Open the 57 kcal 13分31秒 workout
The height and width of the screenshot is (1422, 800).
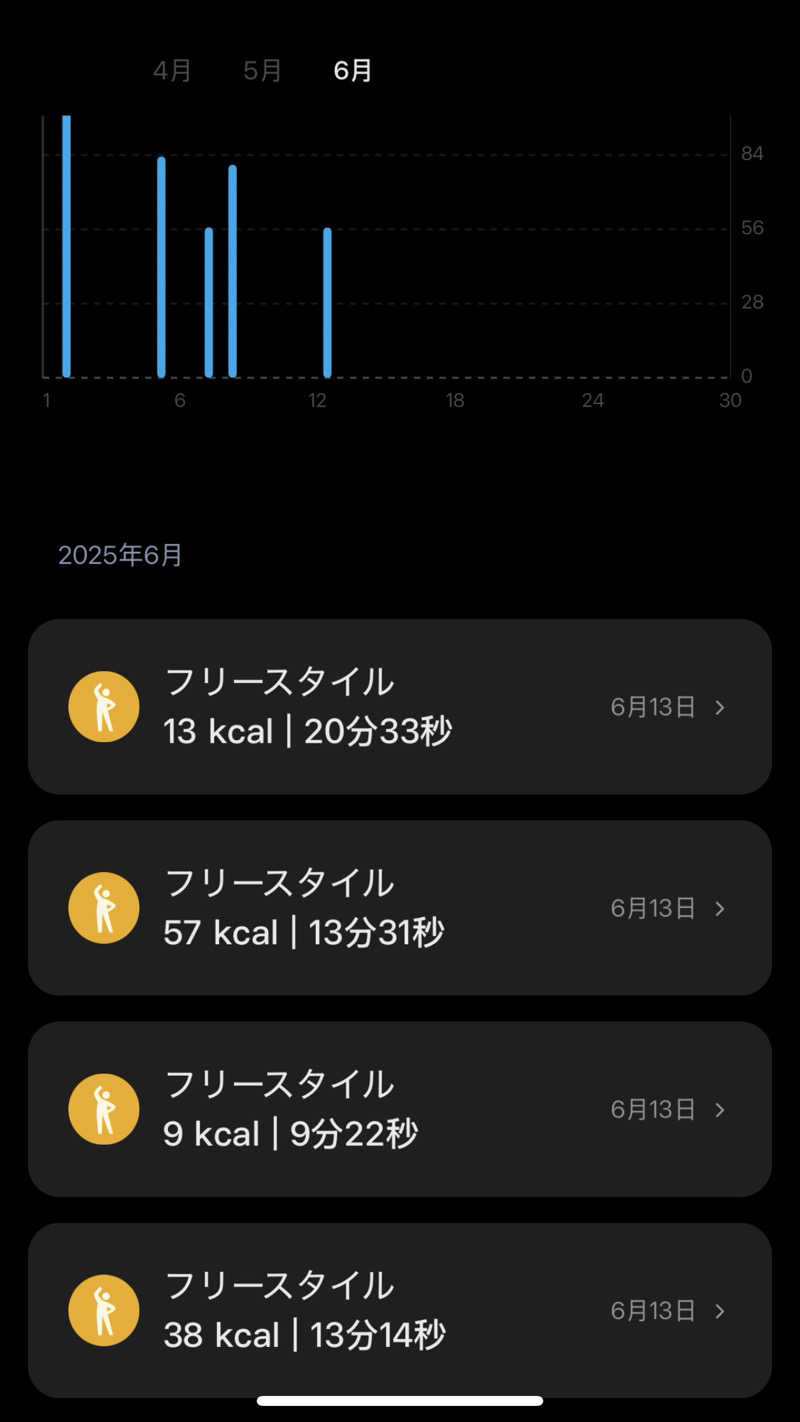tap(400, 908)
